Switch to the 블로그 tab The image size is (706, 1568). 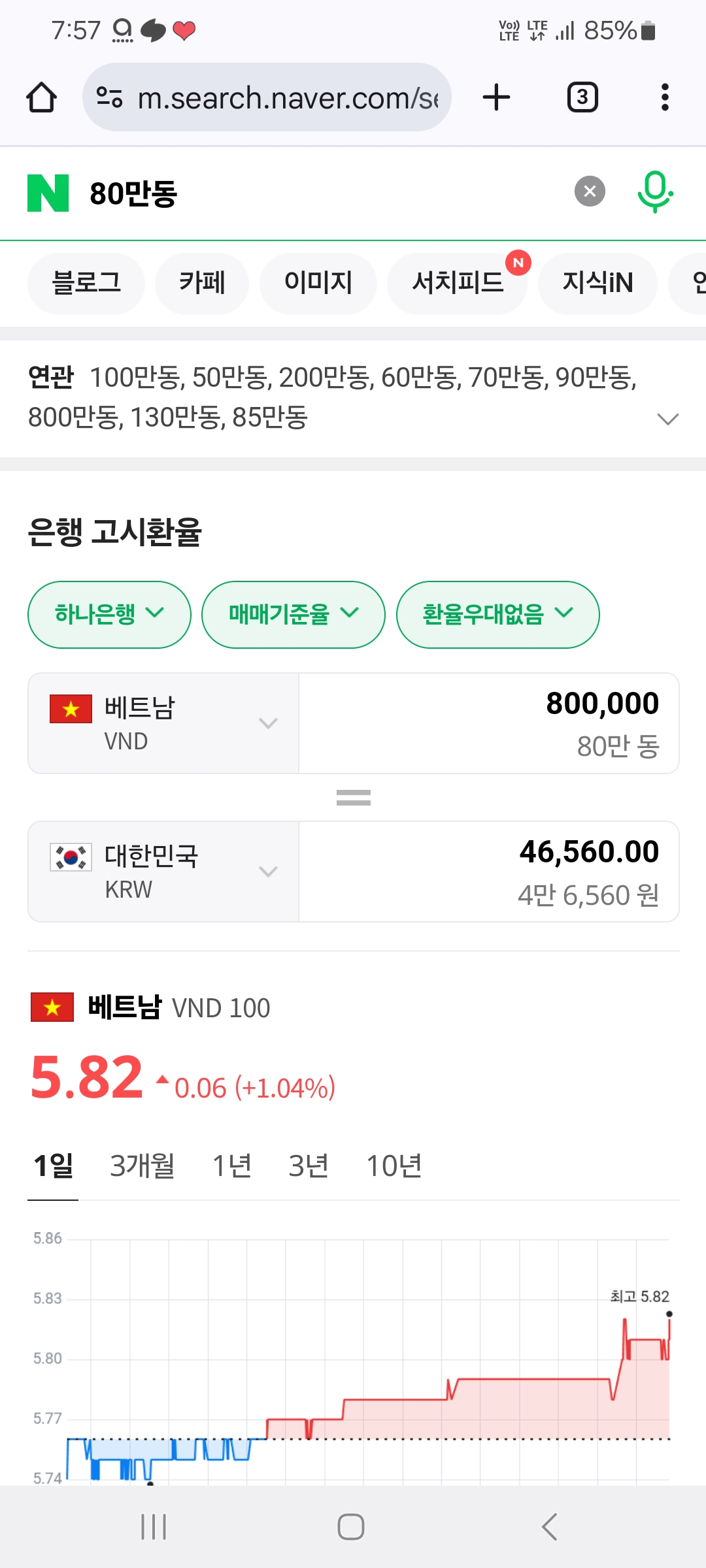pyautogui.click(x=86, y=283)
